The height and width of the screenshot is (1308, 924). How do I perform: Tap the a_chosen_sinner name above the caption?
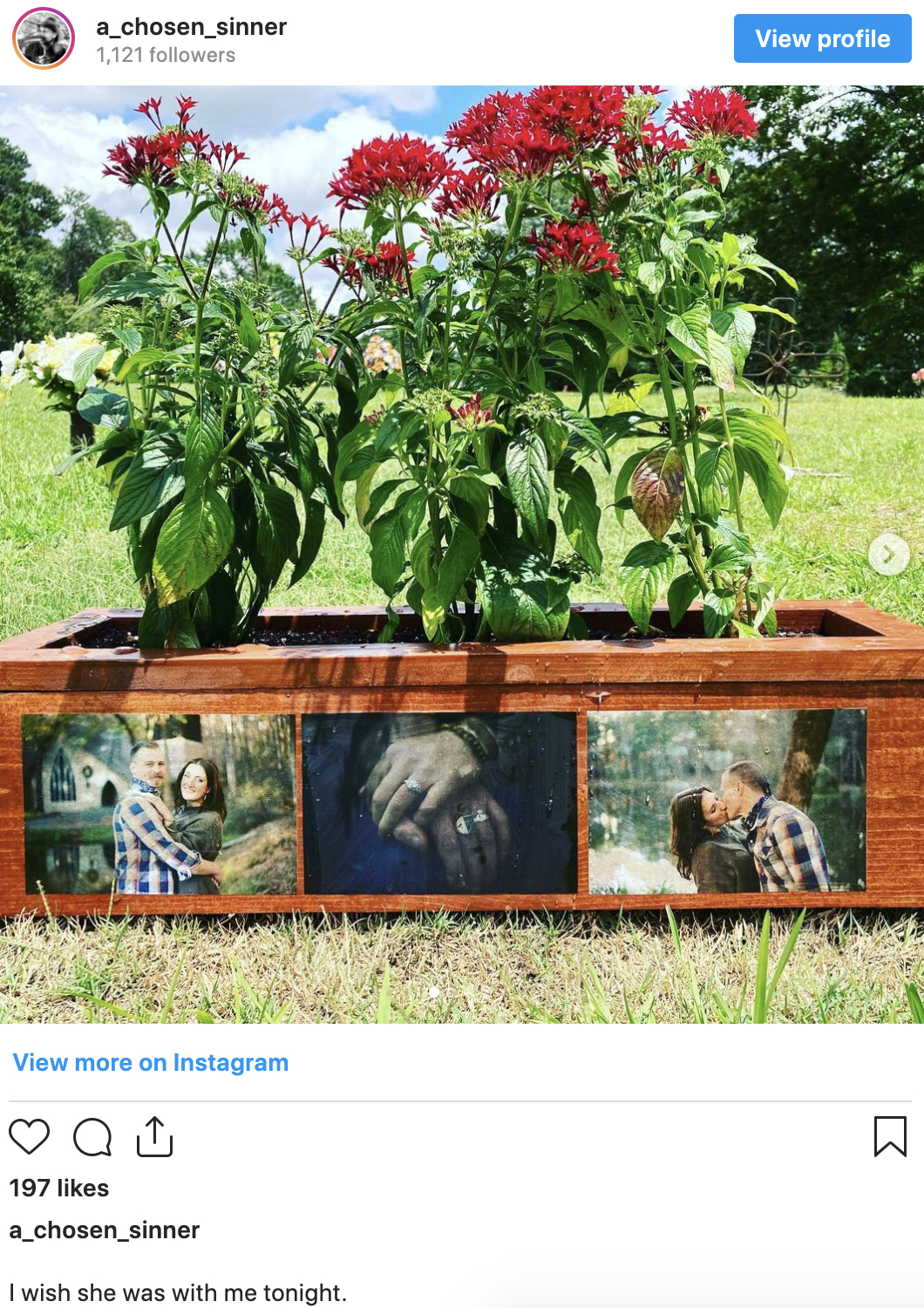click(x=105, y=1230)
